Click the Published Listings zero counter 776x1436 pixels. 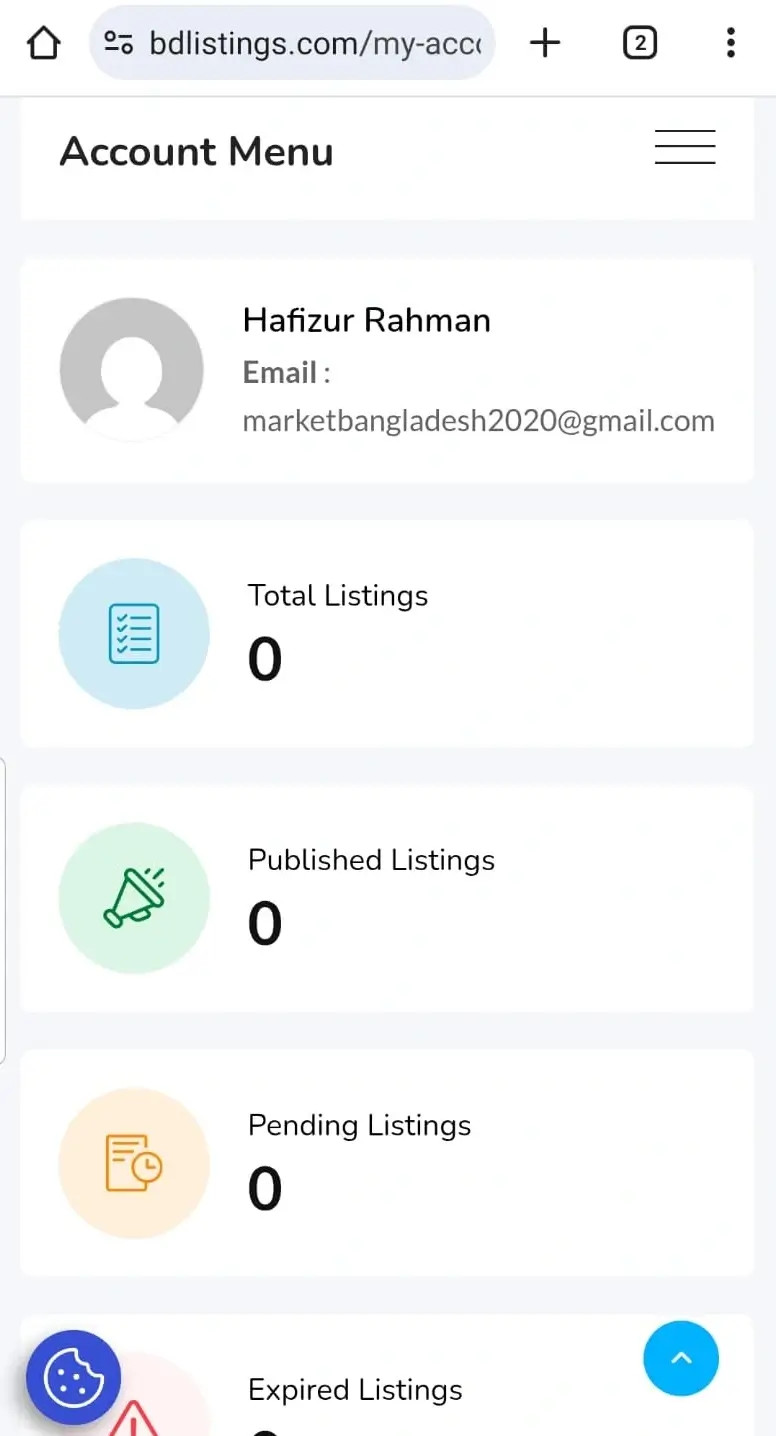(263, 923)
